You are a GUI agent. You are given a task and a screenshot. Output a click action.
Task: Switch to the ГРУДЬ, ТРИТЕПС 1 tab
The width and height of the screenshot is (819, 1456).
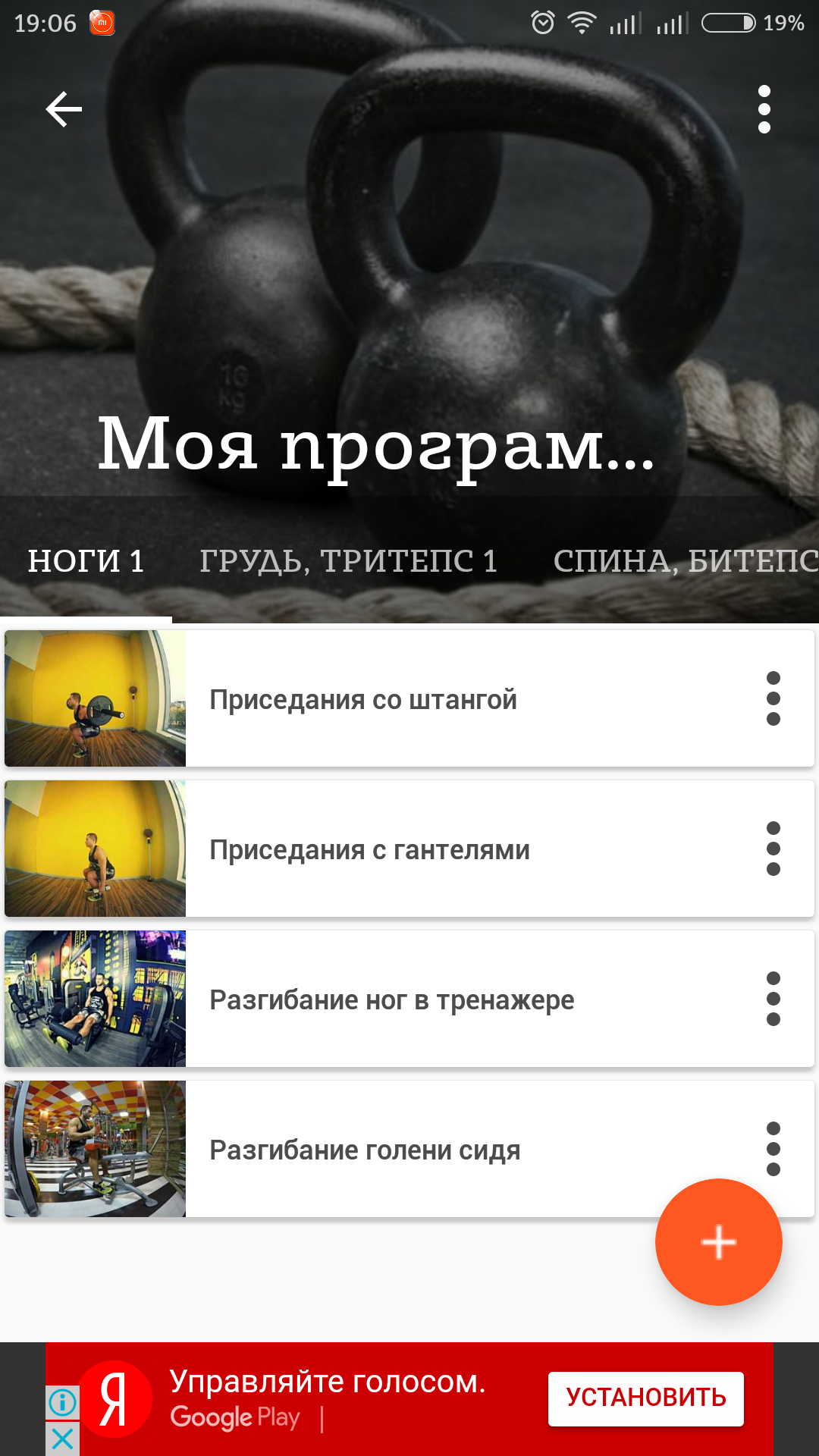coord(348,561)
